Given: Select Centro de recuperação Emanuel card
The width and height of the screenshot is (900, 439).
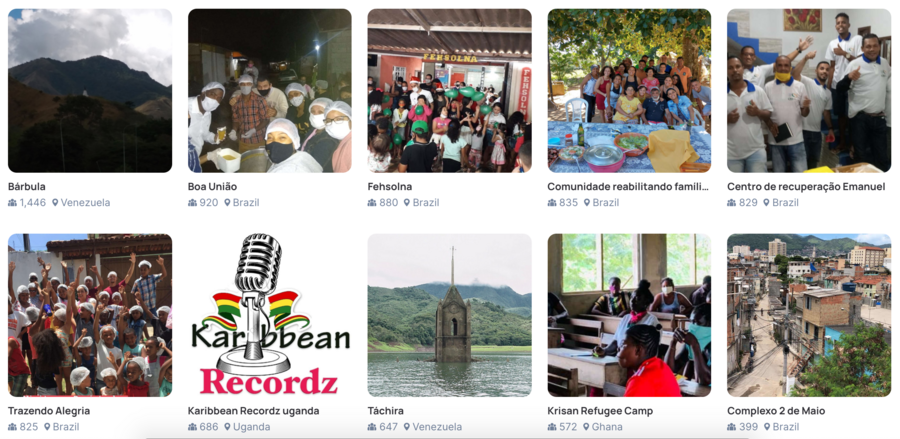Looking at the screenshot, I should (x=808, y=91).
